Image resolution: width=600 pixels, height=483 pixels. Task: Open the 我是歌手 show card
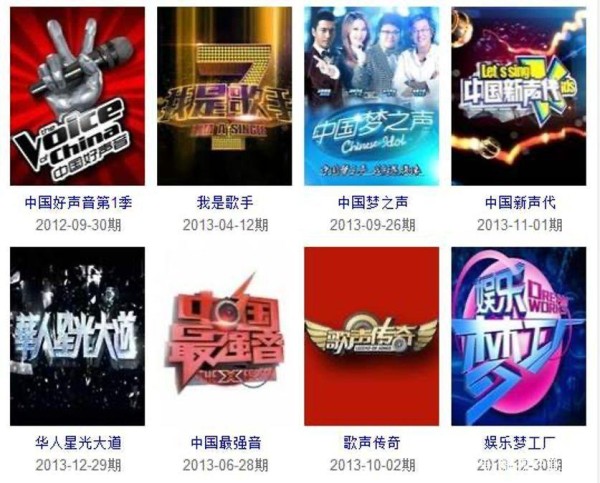pyautogui.click(x=224, y=96)
